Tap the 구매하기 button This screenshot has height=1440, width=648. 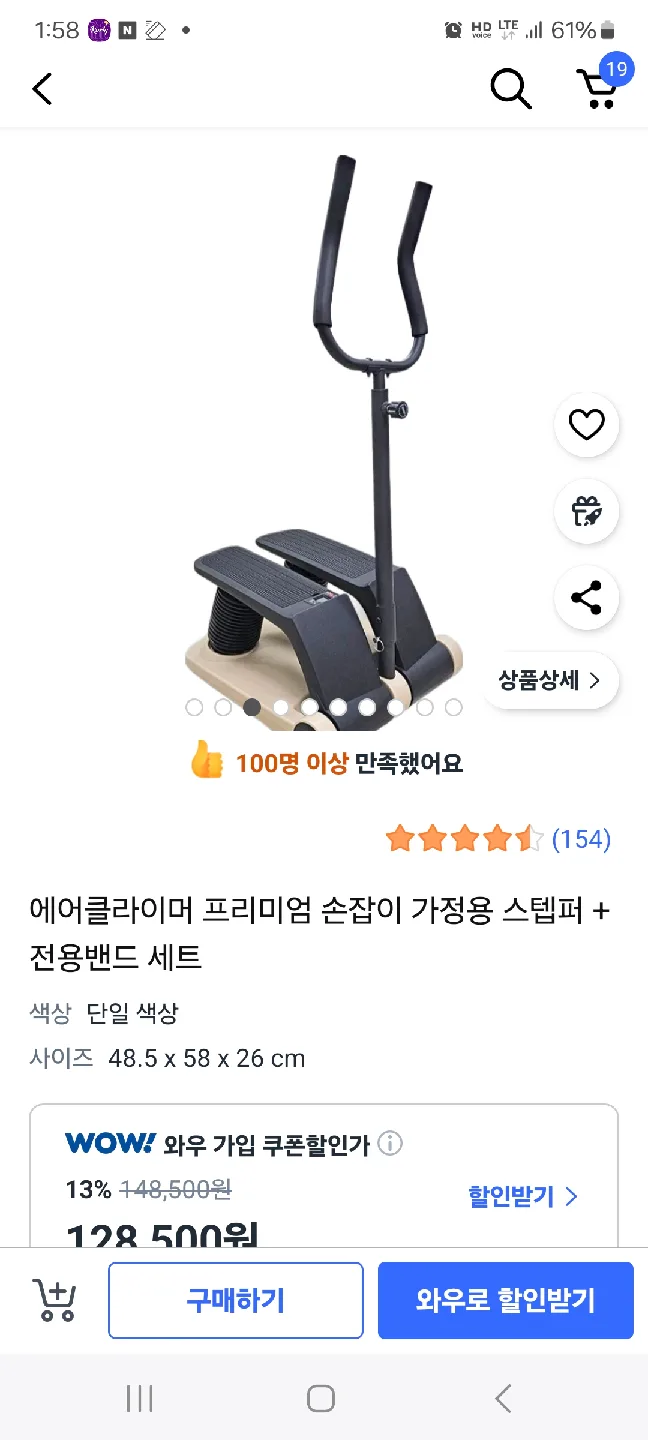point(236,1300)
